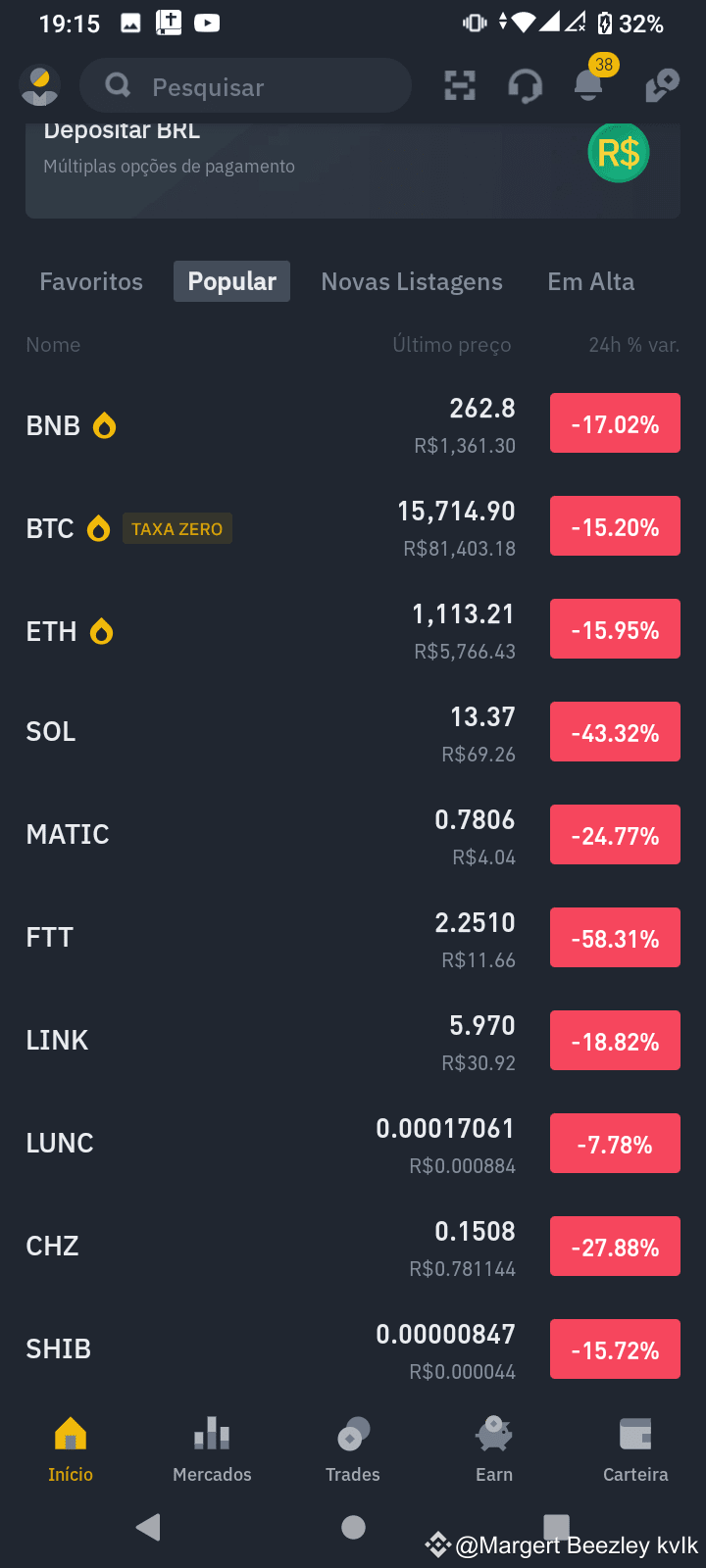Tap the quick actions icon top right
The width and height of the screenshot is (706, 1568).
pos(661,86)
